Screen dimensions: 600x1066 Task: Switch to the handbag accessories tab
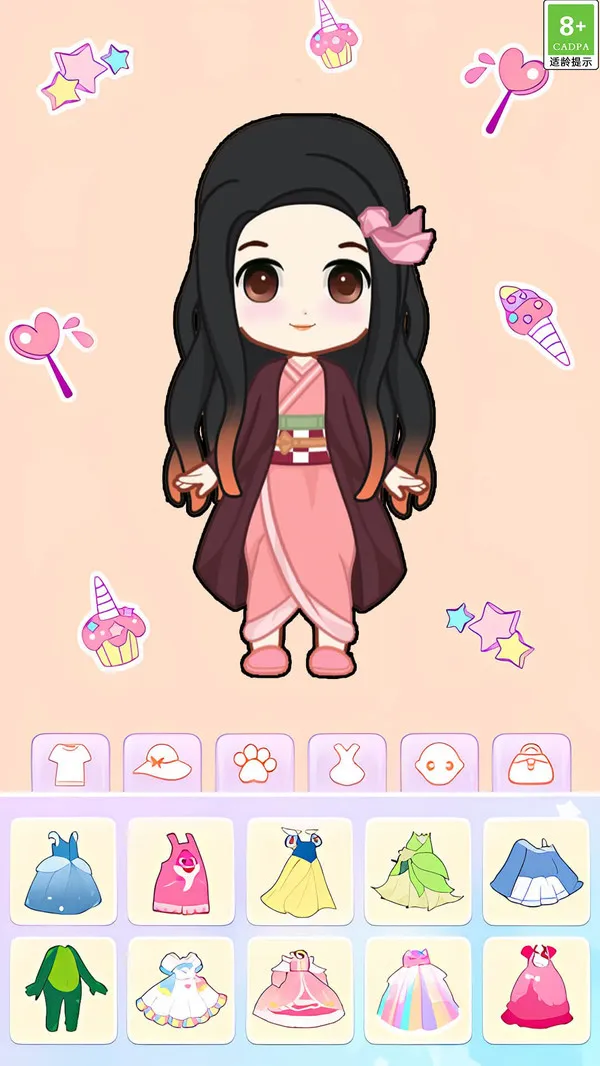point(531,764)
